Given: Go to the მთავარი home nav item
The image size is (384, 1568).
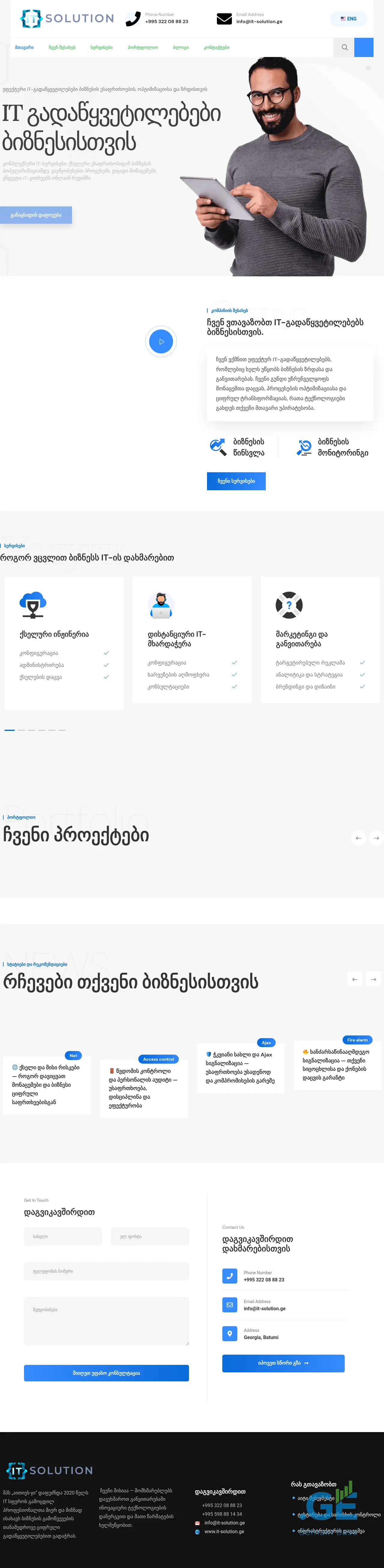Looking at the screenshot, I should click(24, 47).
